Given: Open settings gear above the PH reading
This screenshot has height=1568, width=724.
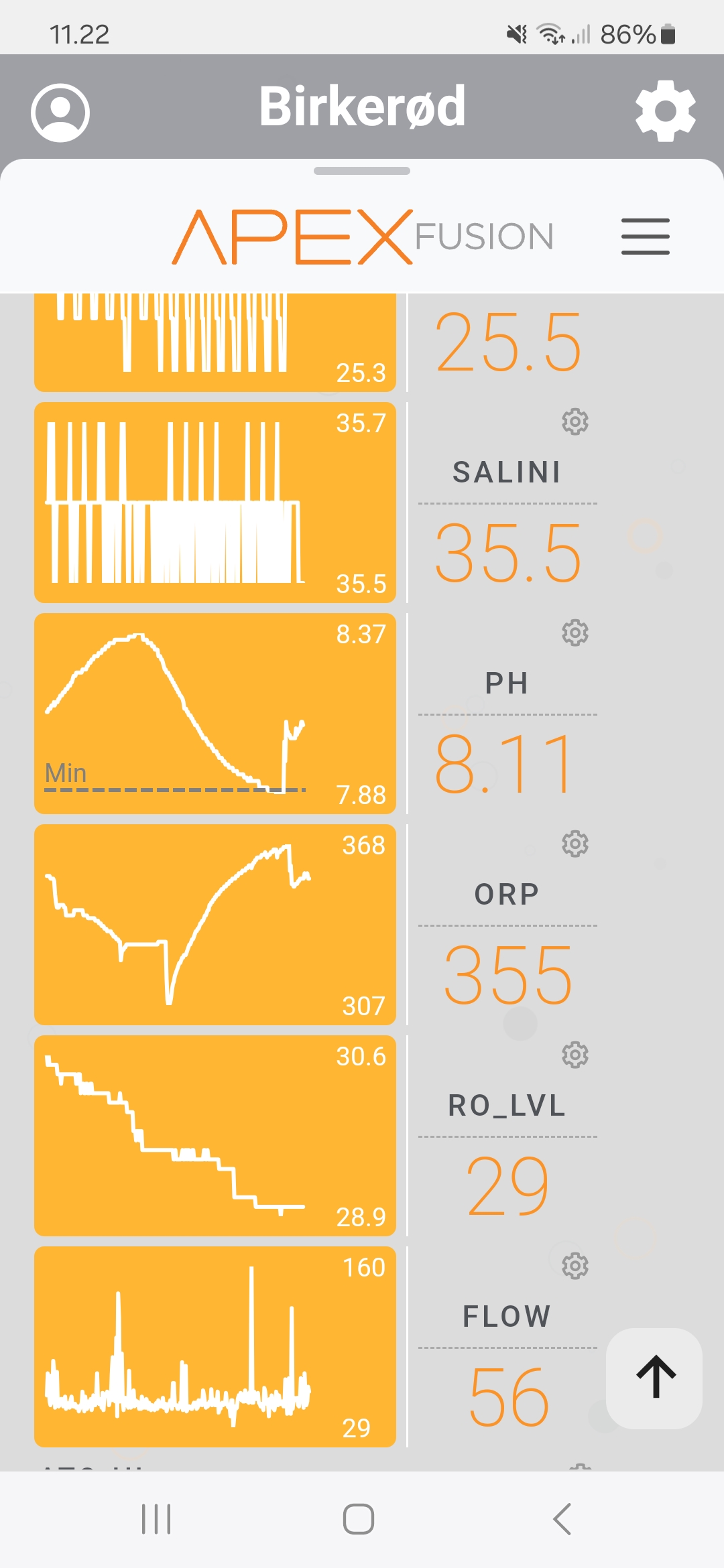Looking at the screenshot, I should 575,633.
